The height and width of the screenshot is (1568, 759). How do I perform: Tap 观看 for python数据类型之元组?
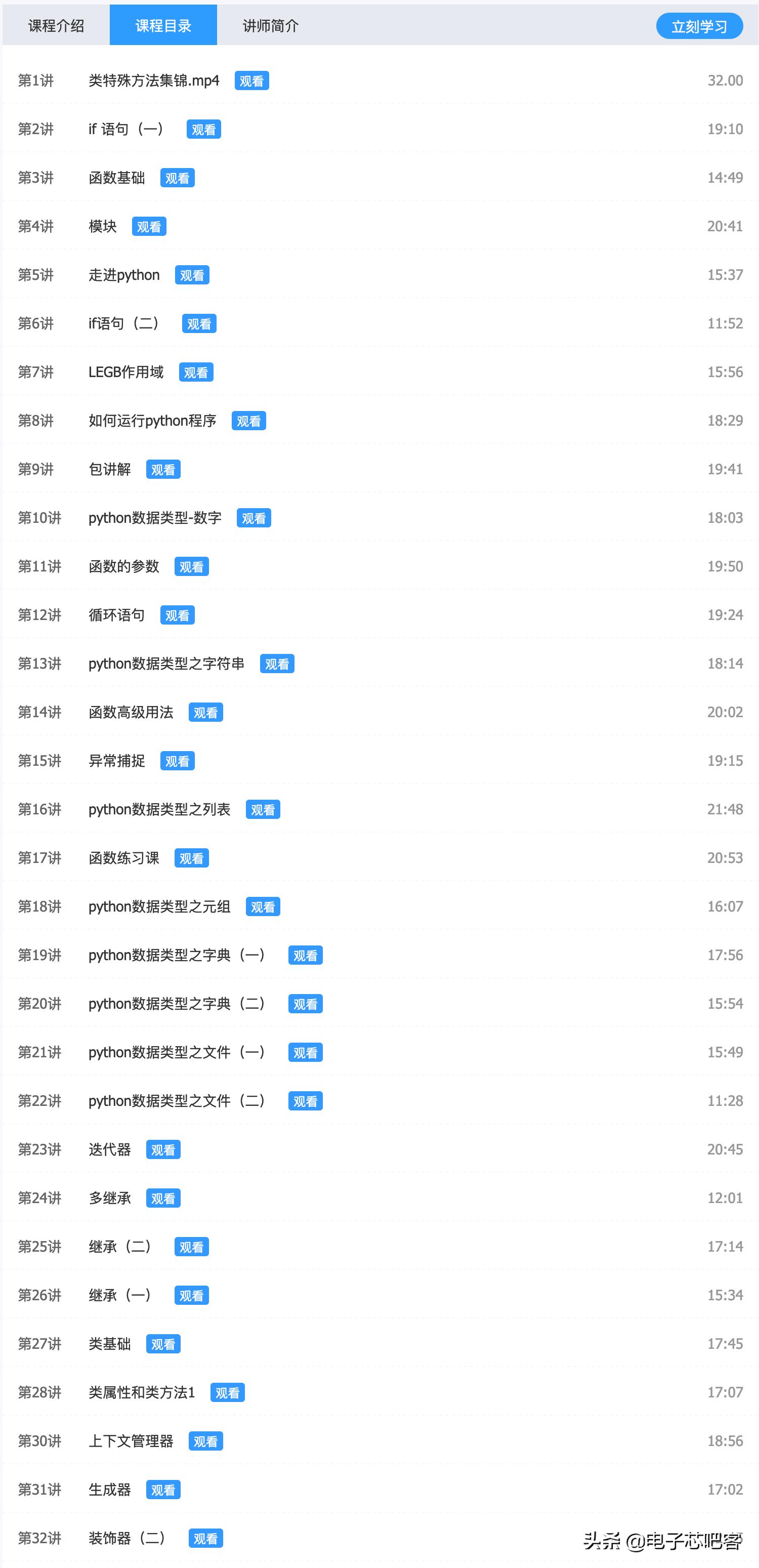(263, 907)
